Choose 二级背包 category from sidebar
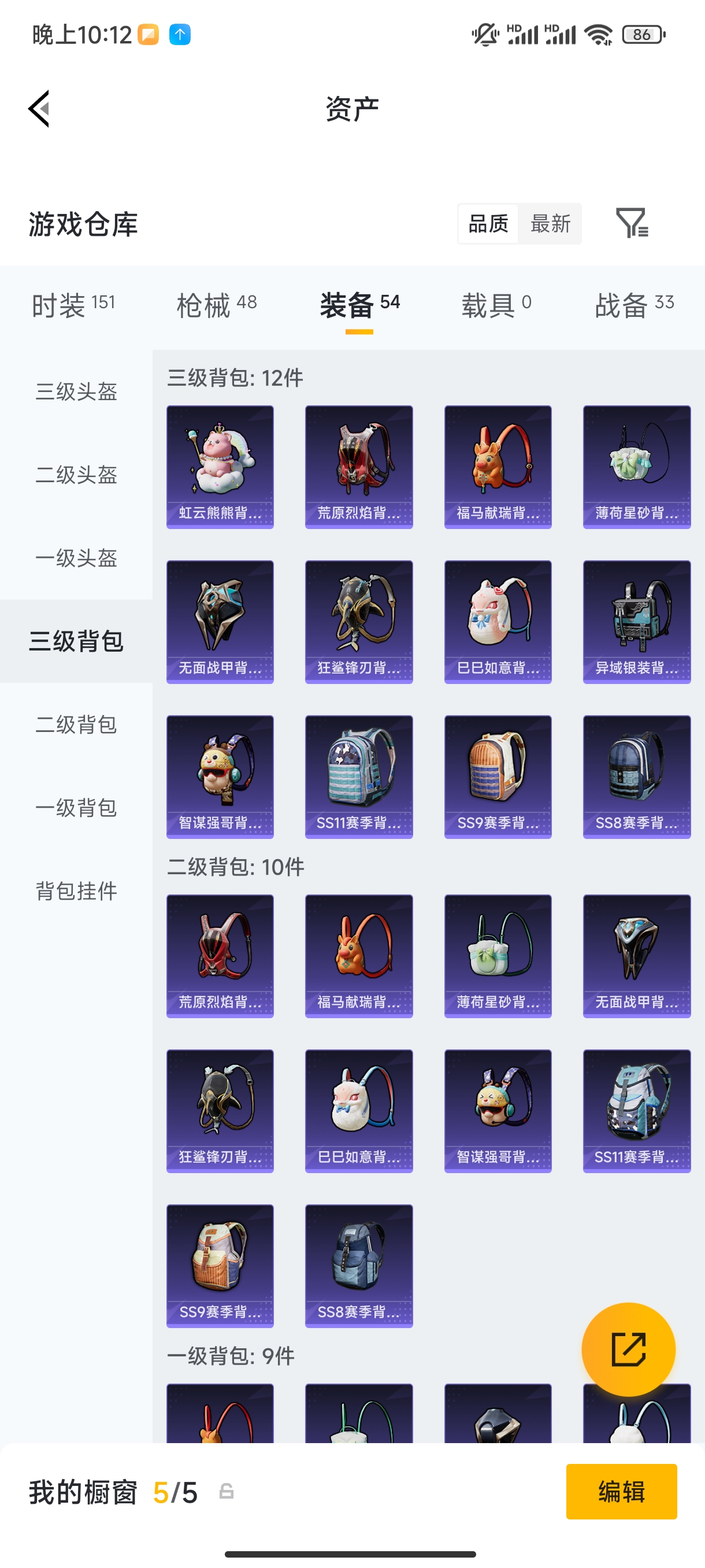 [76, 724]
